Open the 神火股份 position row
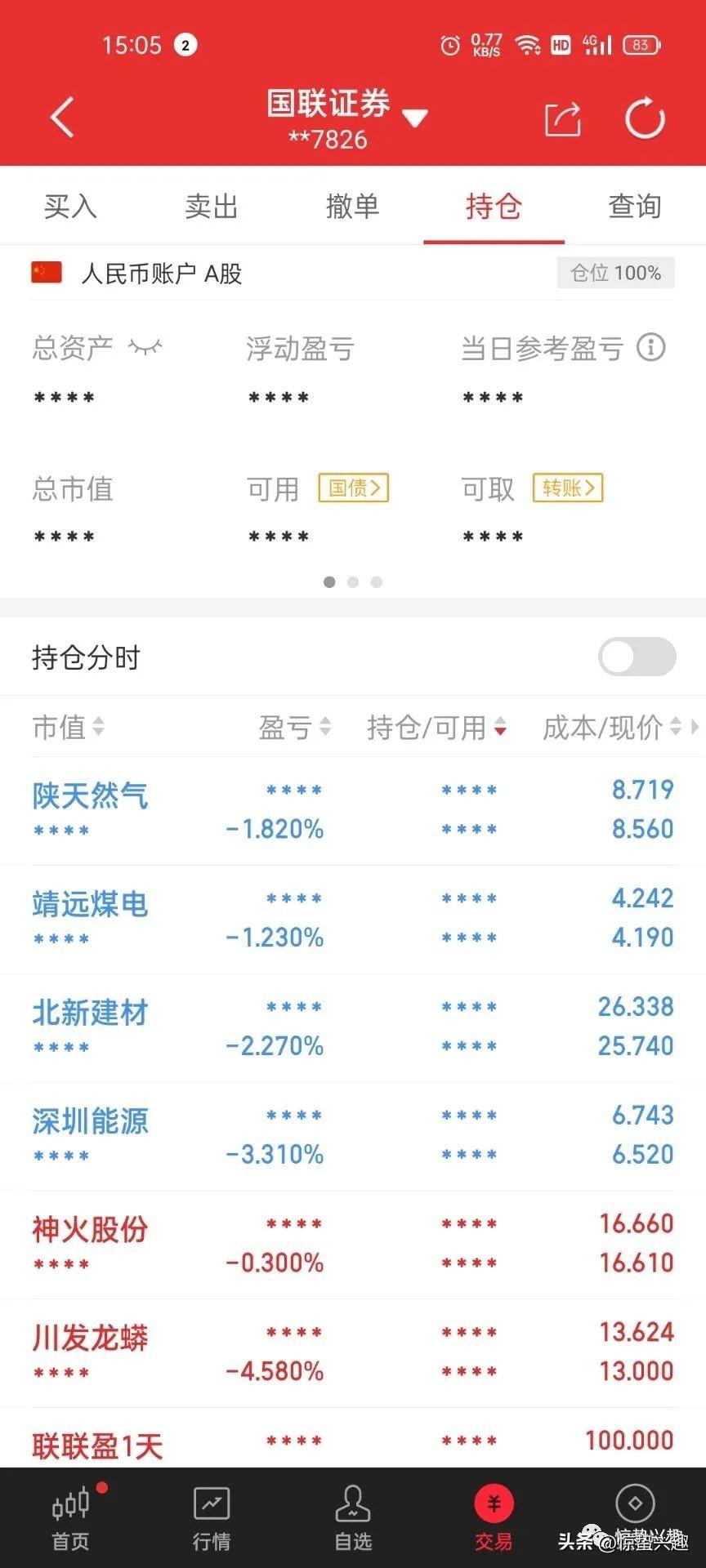Viewport: 706px width, 1568px height. click(353, 1245)
